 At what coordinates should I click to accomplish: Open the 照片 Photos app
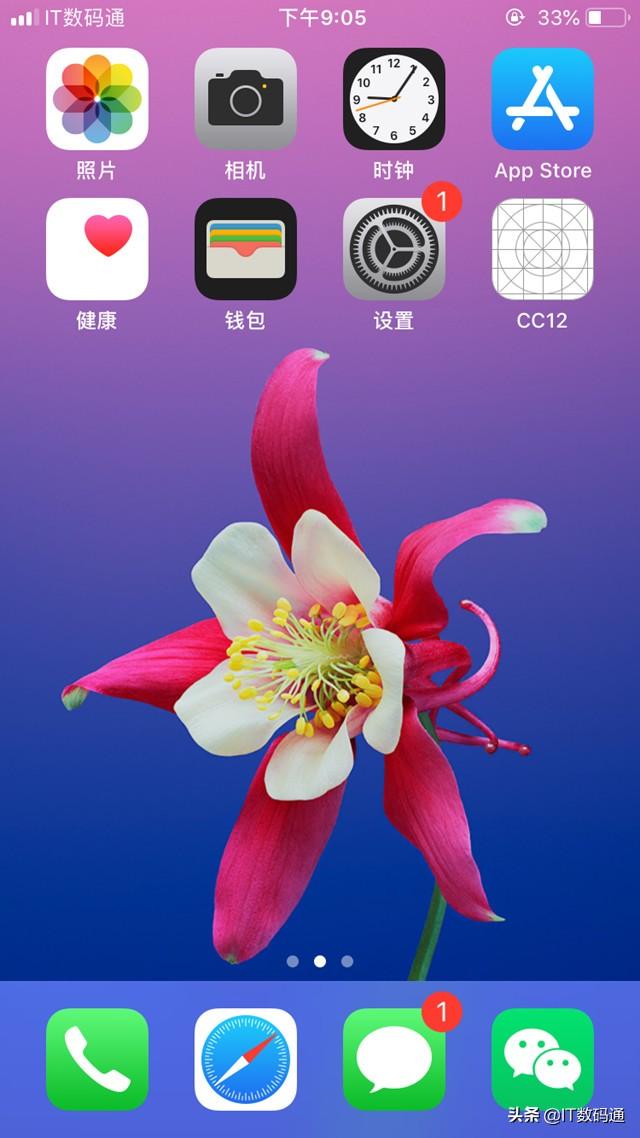pyautogui.click(x=97, y=99)
